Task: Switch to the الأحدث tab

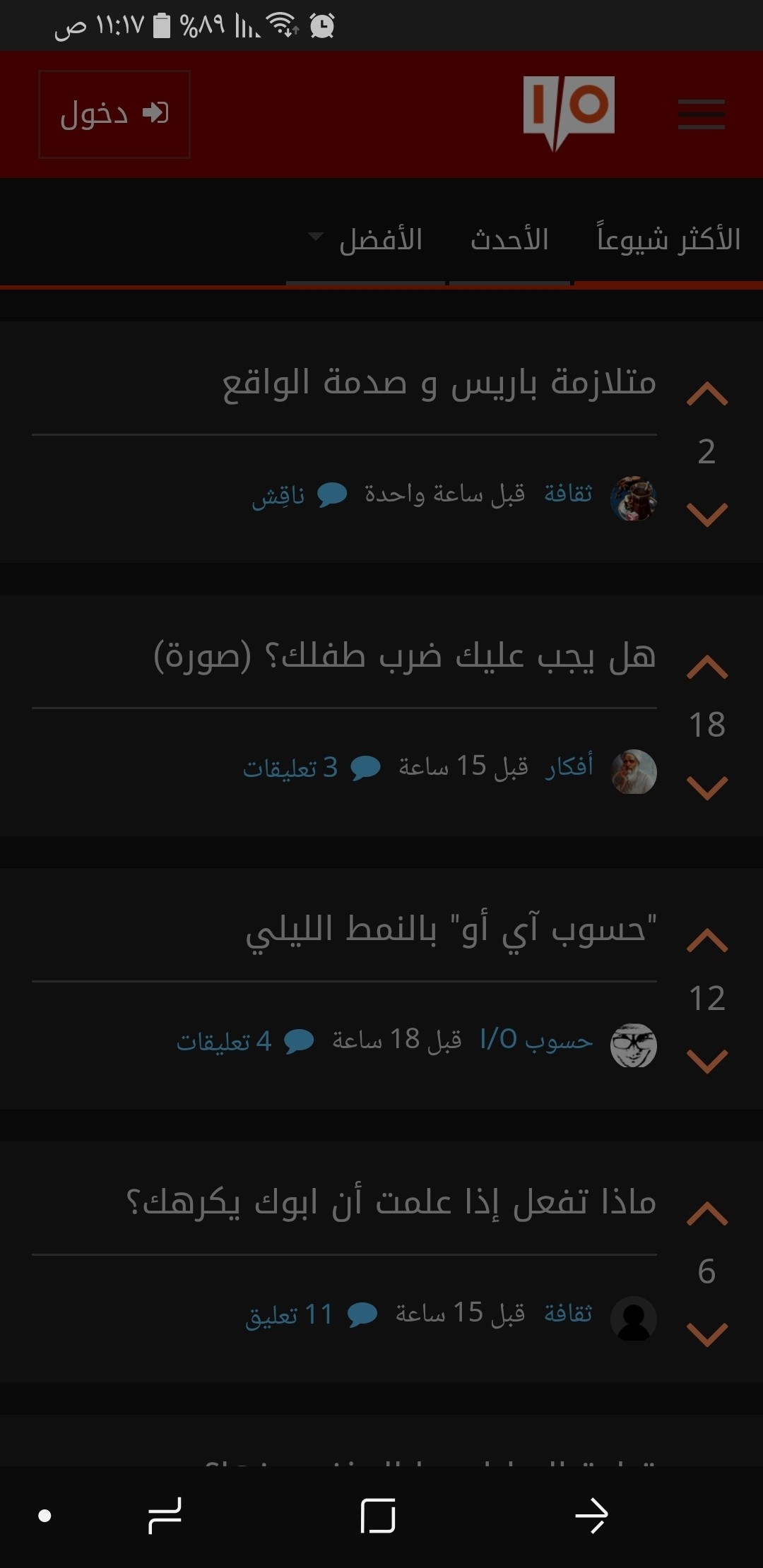Action: click(x=509, y=239)
